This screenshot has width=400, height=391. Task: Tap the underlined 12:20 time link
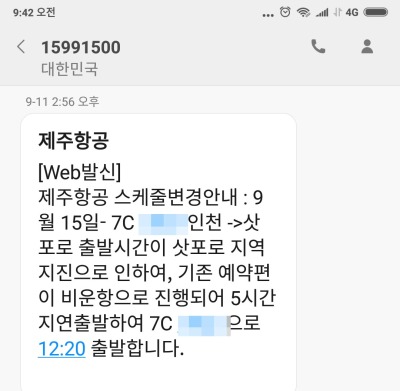62,348
